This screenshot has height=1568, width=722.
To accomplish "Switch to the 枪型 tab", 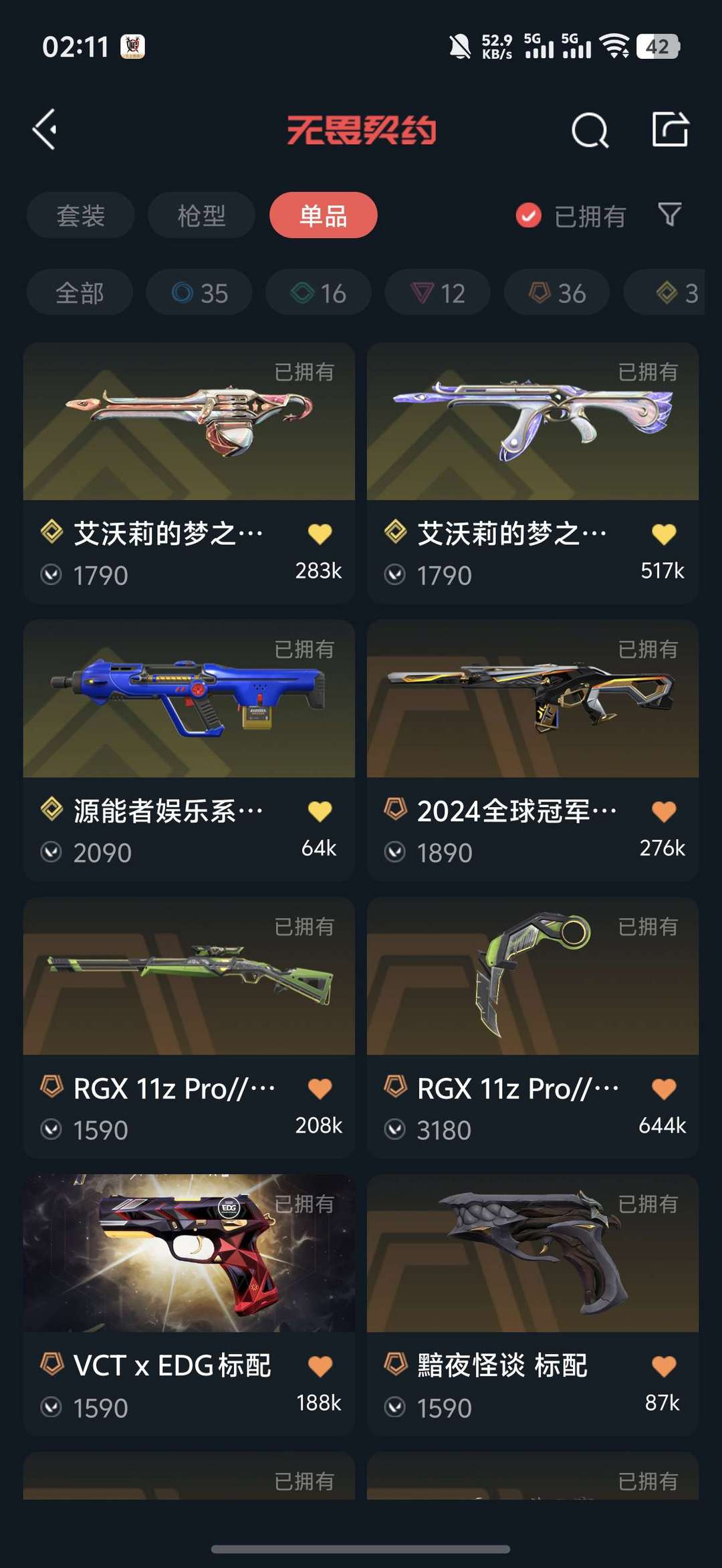I will (201, 215).
